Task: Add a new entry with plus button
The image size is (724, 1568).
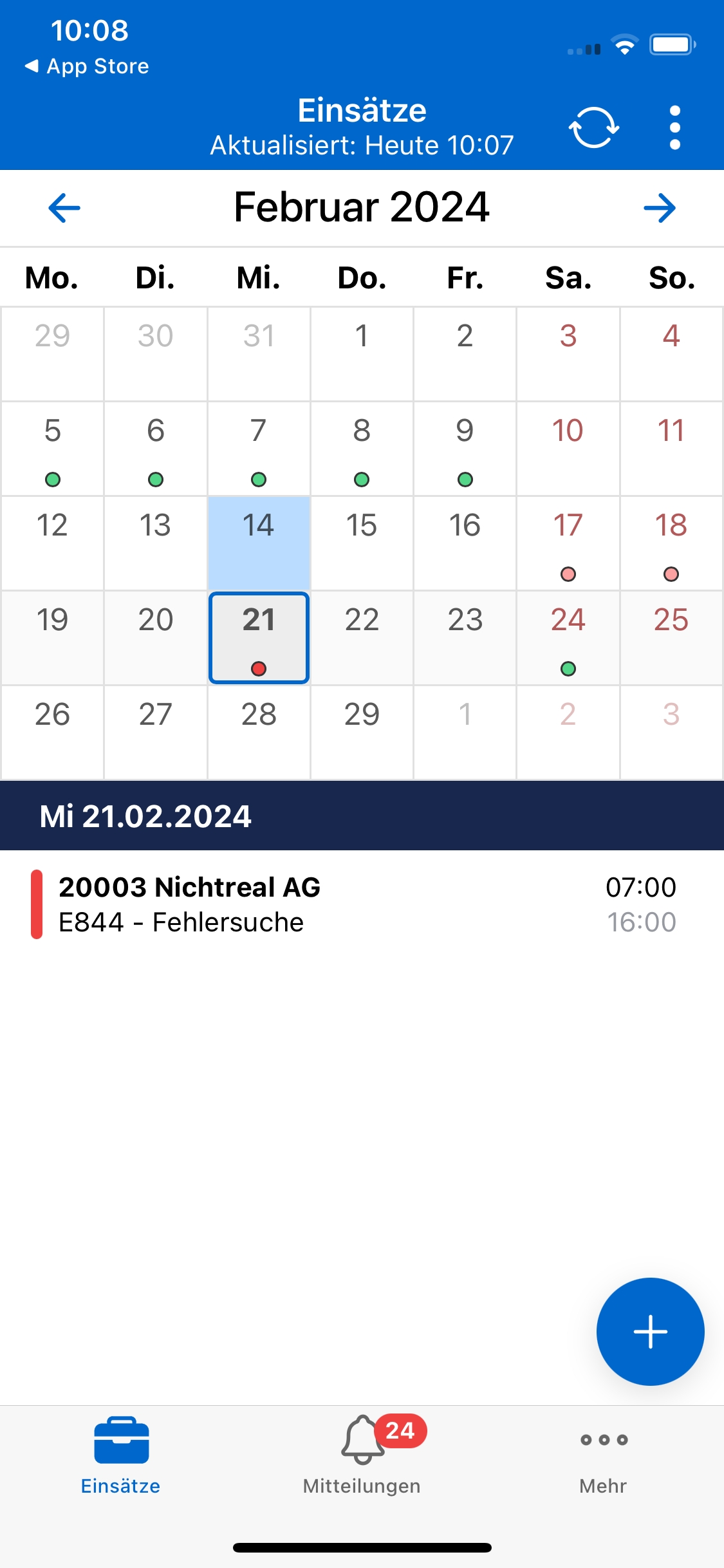Action: click(x=650, y=1331)
